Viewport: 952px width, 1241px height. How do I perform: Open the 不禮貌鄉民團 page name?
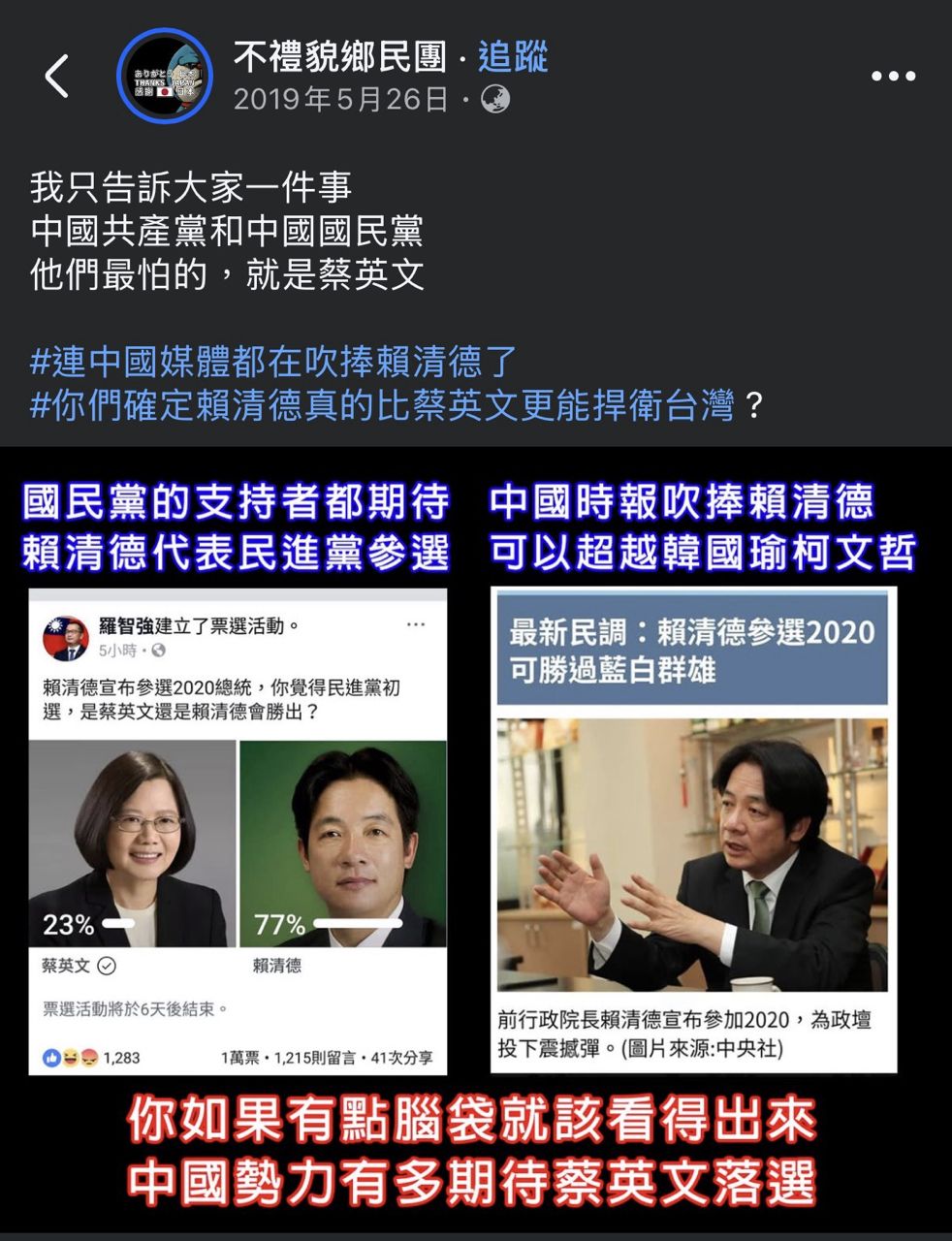[x=339, y=57]
